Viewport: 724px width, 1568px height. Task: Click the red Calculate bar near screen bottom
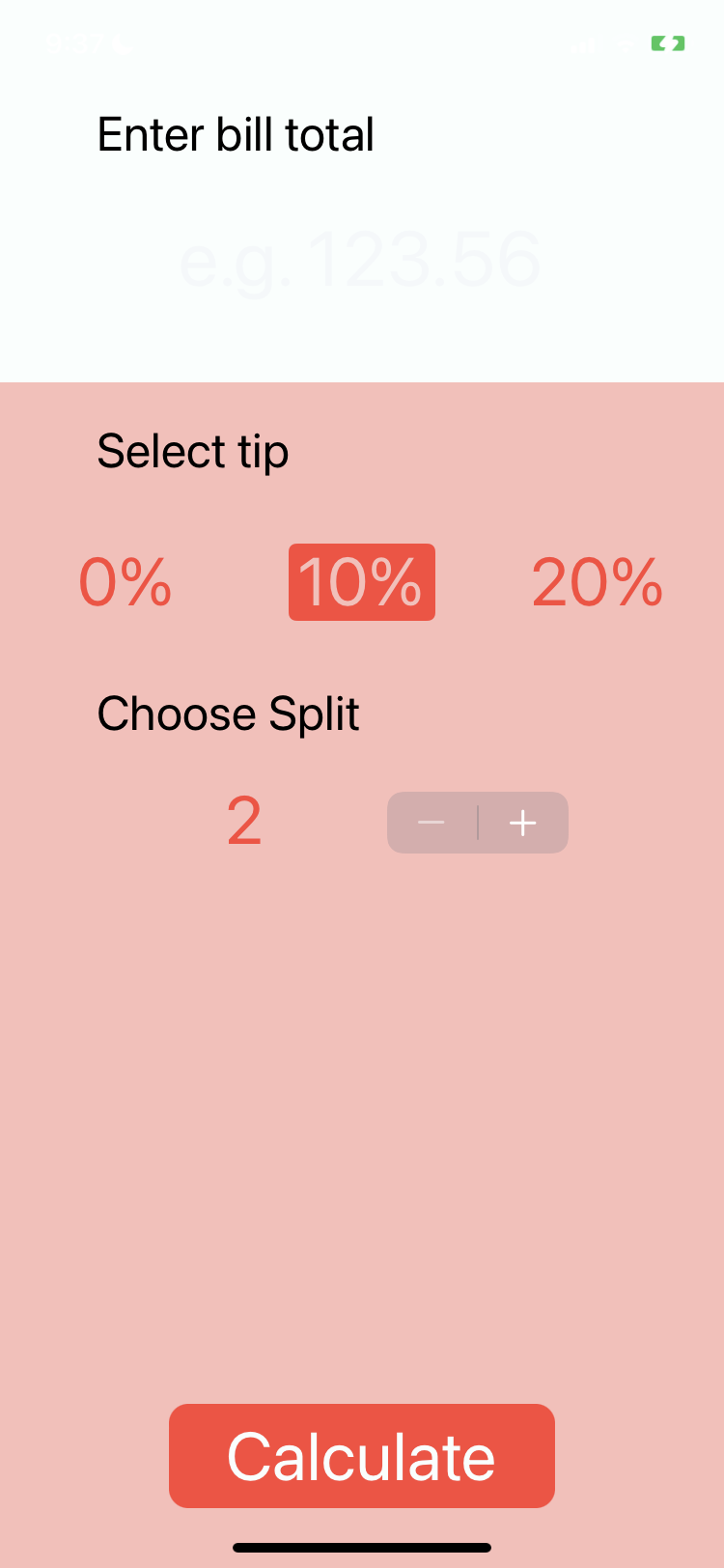click(x=361, y=1455)
